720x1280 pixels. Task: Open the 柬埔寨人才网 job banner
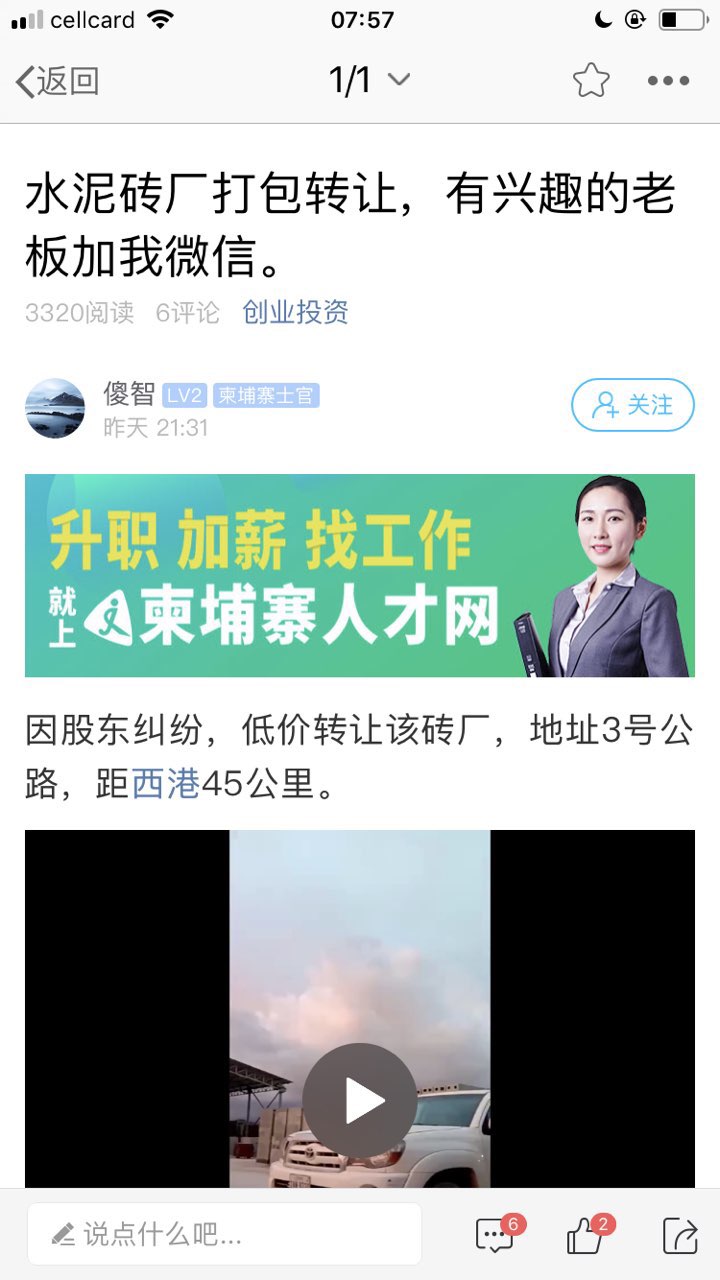360,575
